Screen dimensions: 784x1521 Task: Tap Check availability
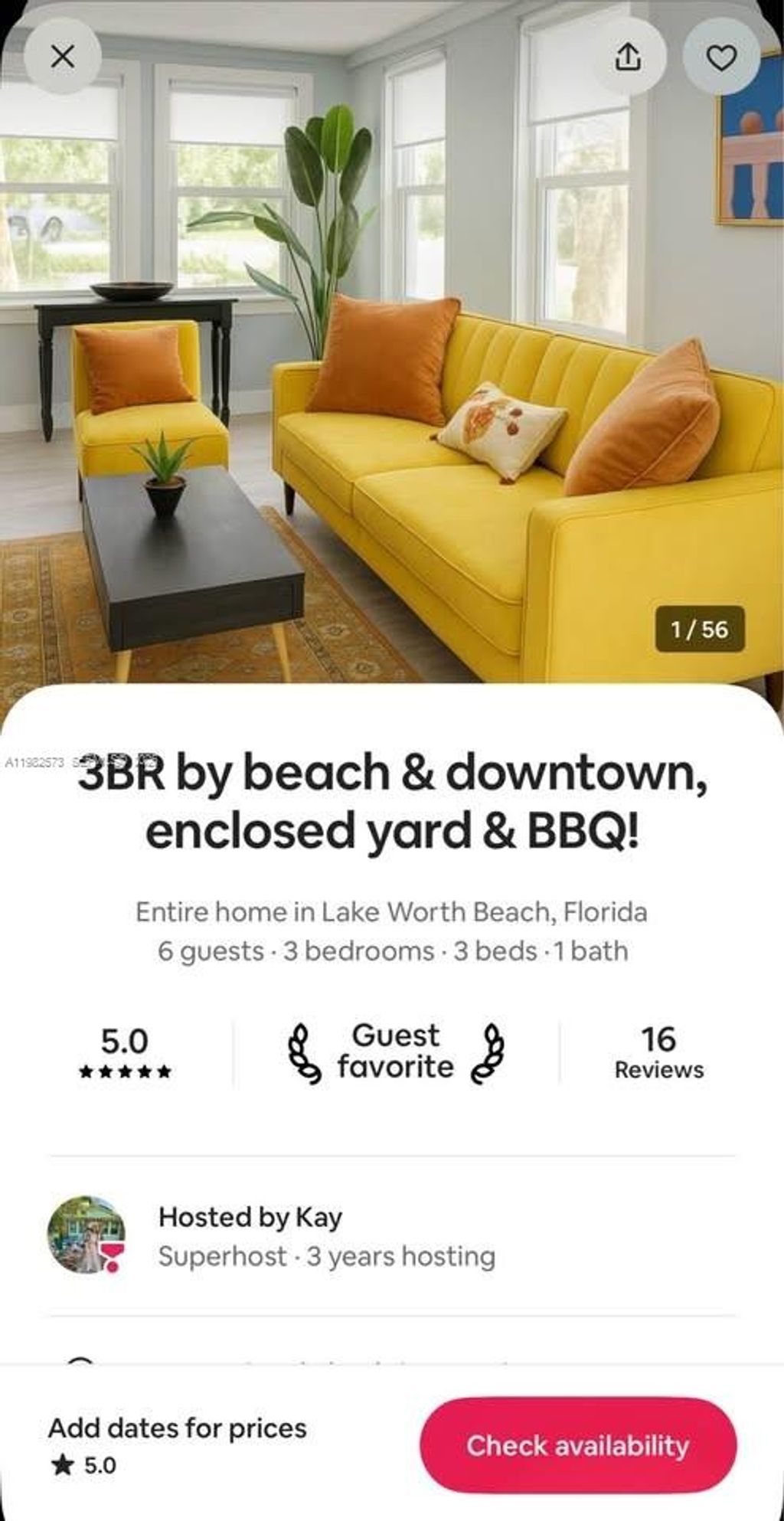(578, 1445)
